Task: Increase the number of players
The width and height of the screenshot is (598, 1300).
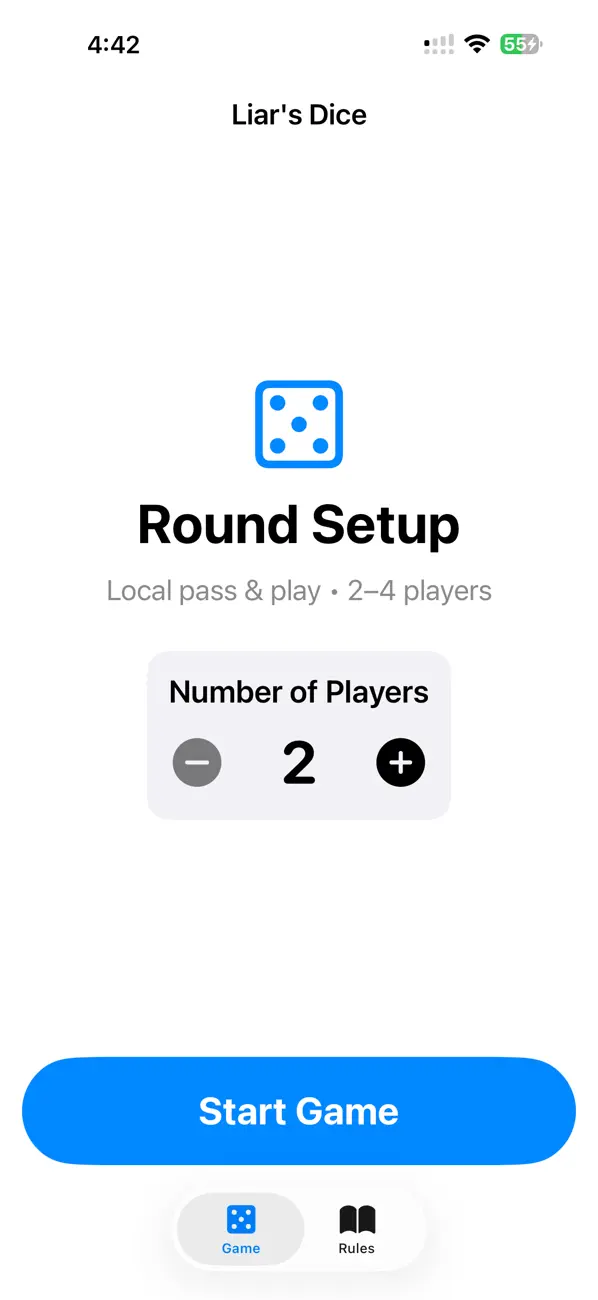Action: pos(400,763)
